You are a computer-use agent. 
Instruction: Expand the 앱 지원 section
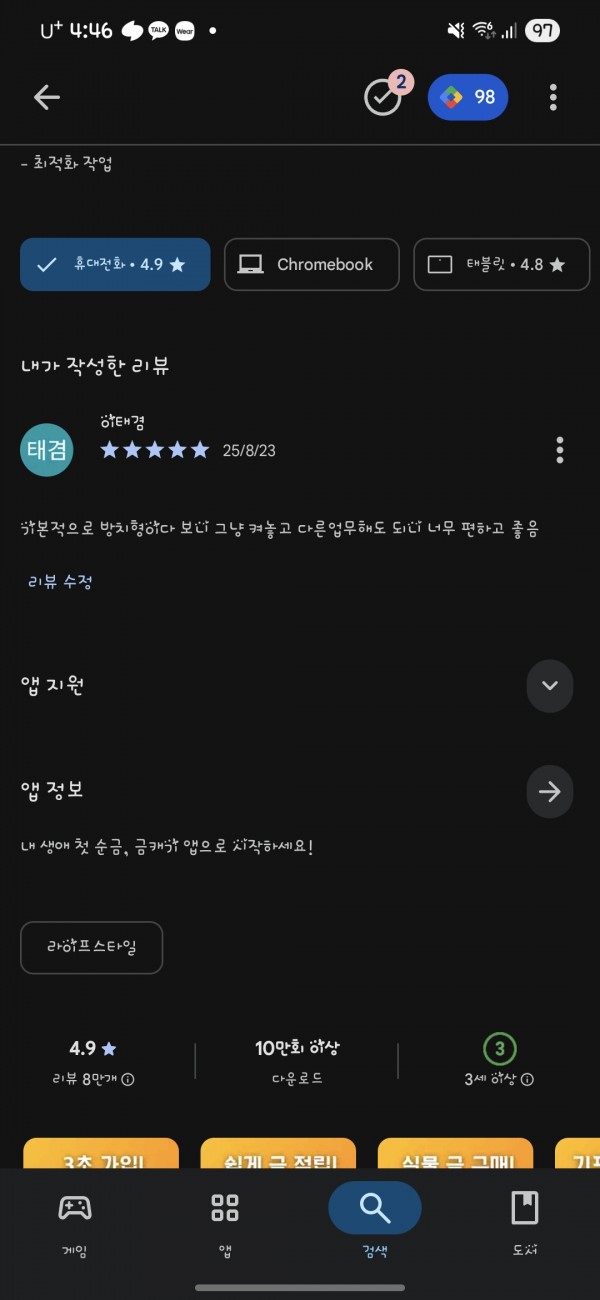click(550, 686)
